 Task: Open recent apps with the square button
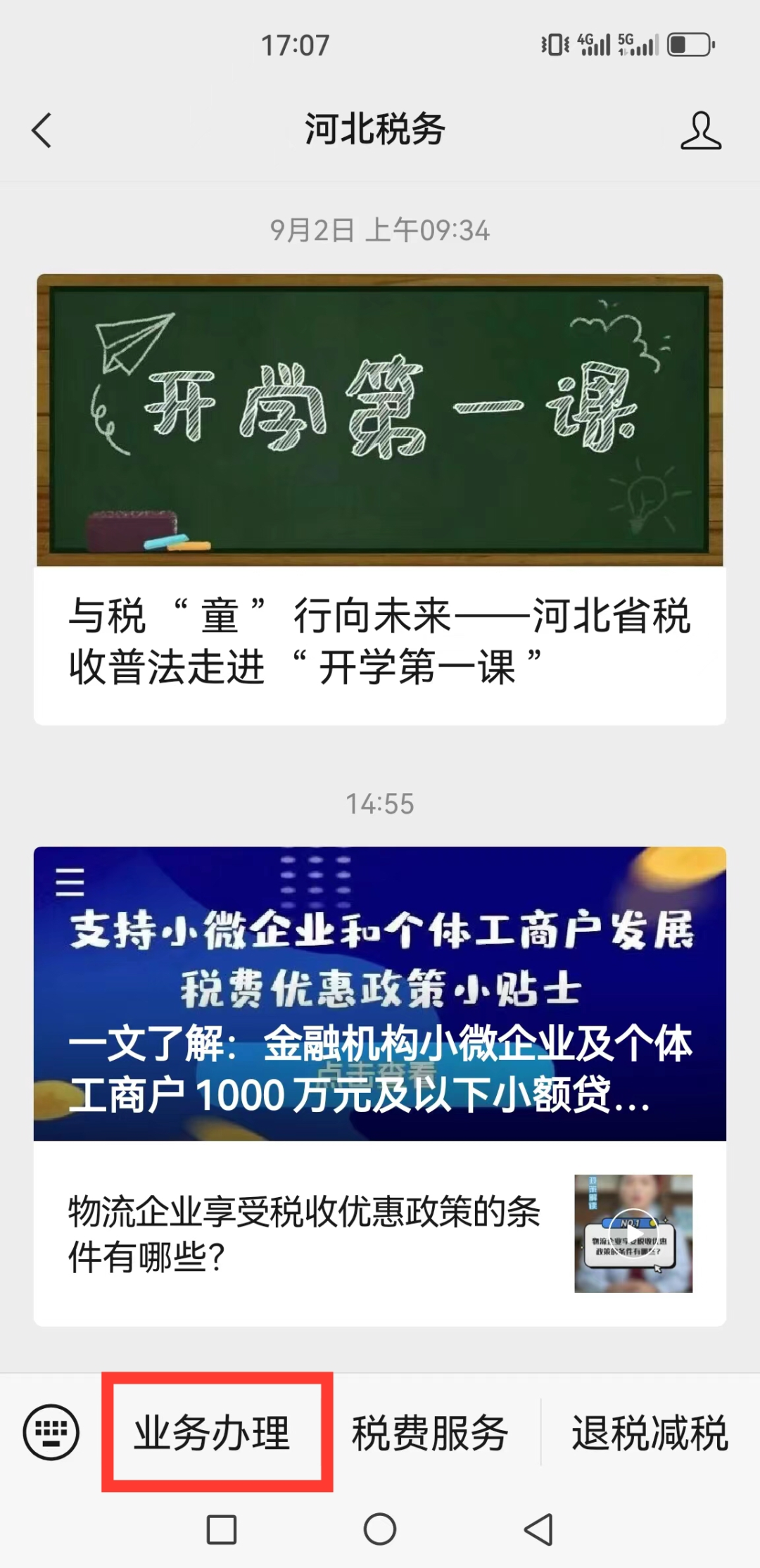click(x=222, y=1529)
